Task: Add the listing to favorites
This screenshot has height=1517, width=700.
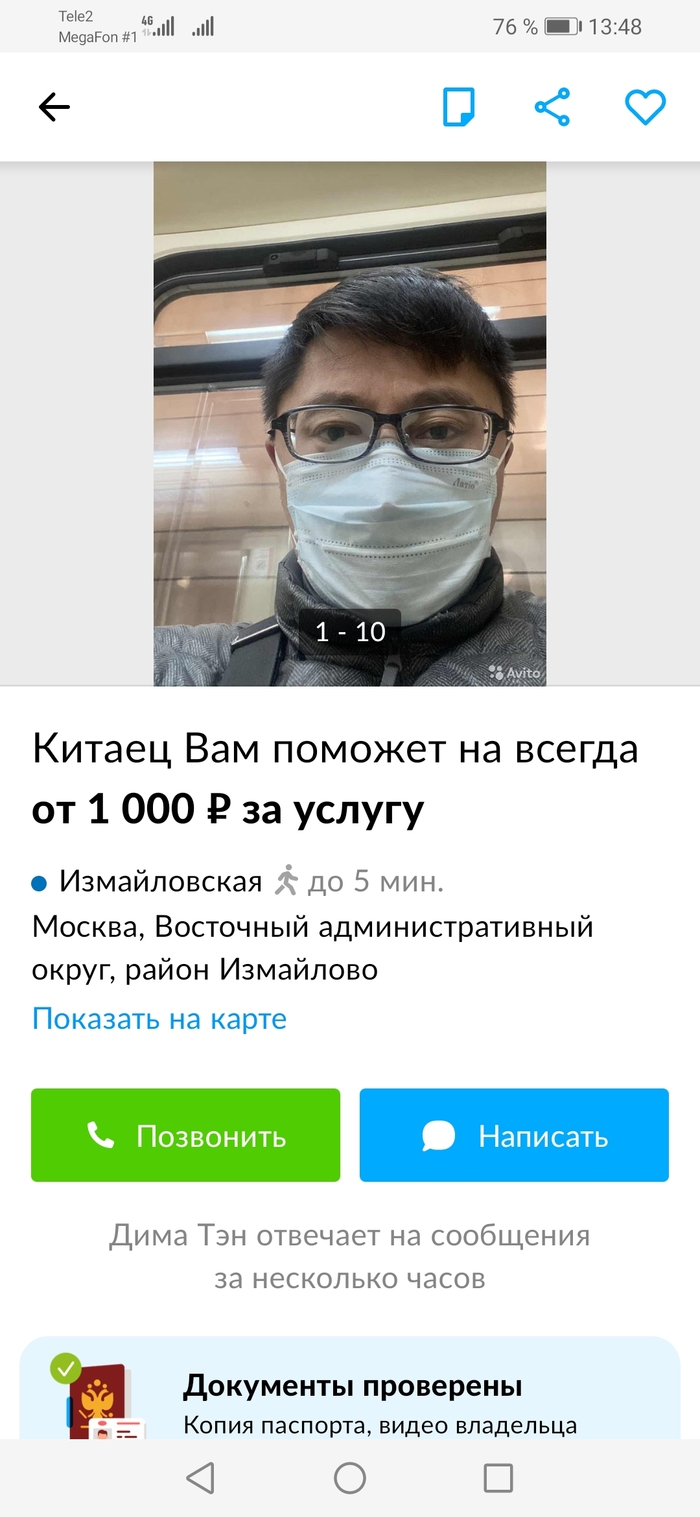Action: point(645,107)
